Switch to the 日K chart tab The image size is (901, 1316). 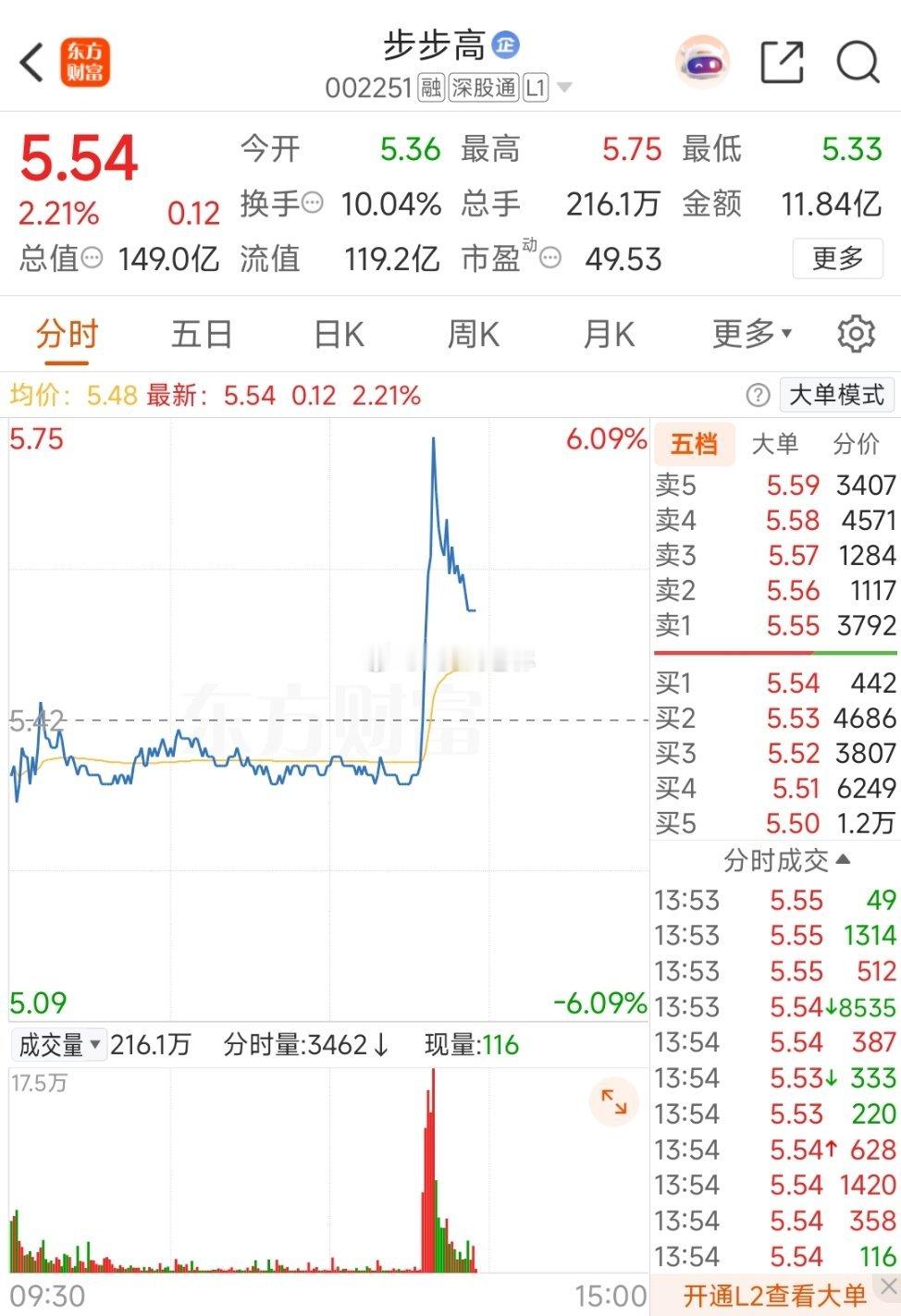(x=337, y=334)
